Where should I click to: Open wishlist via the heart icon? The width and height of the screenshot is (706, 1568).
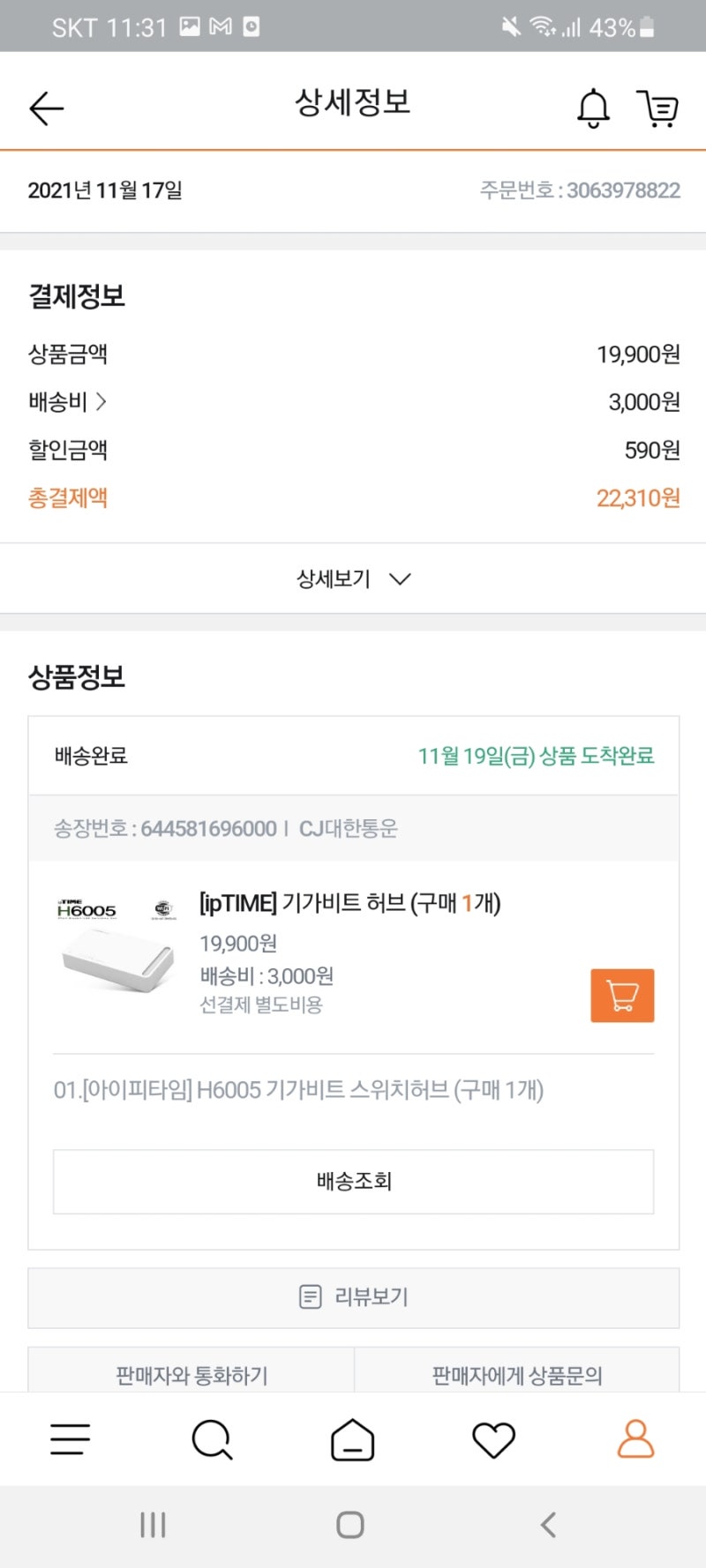[493, 1437]
